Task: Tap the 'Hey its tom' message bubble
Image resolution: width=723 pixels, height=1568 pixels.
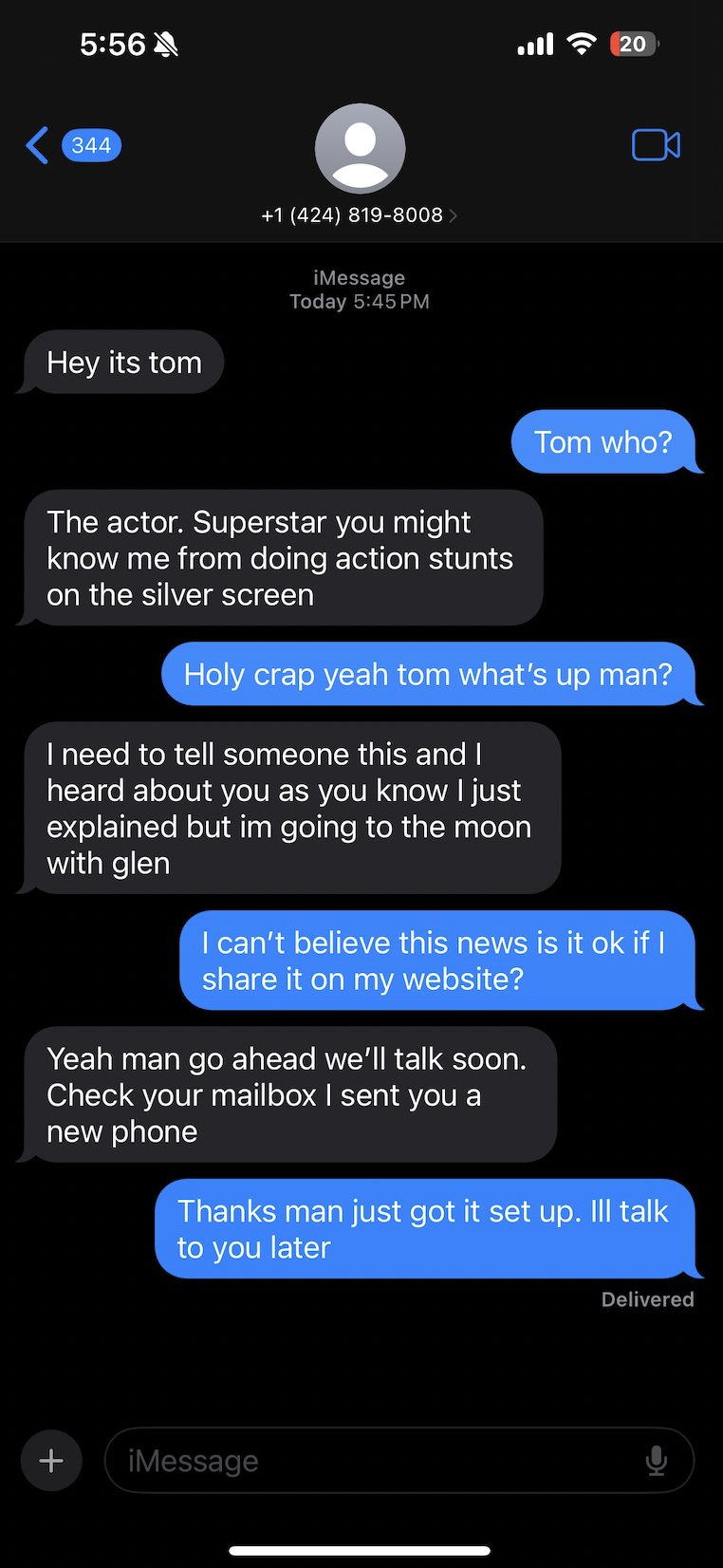Action: click(x=123, y=362)
